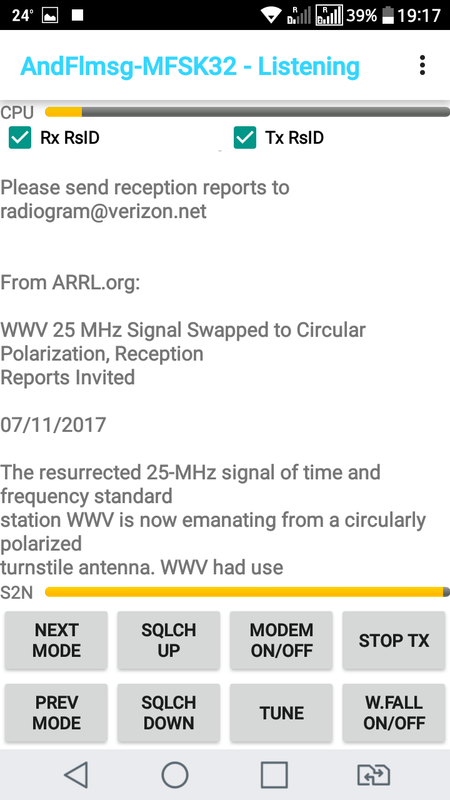Go to the previous mode

pos(57,713)
